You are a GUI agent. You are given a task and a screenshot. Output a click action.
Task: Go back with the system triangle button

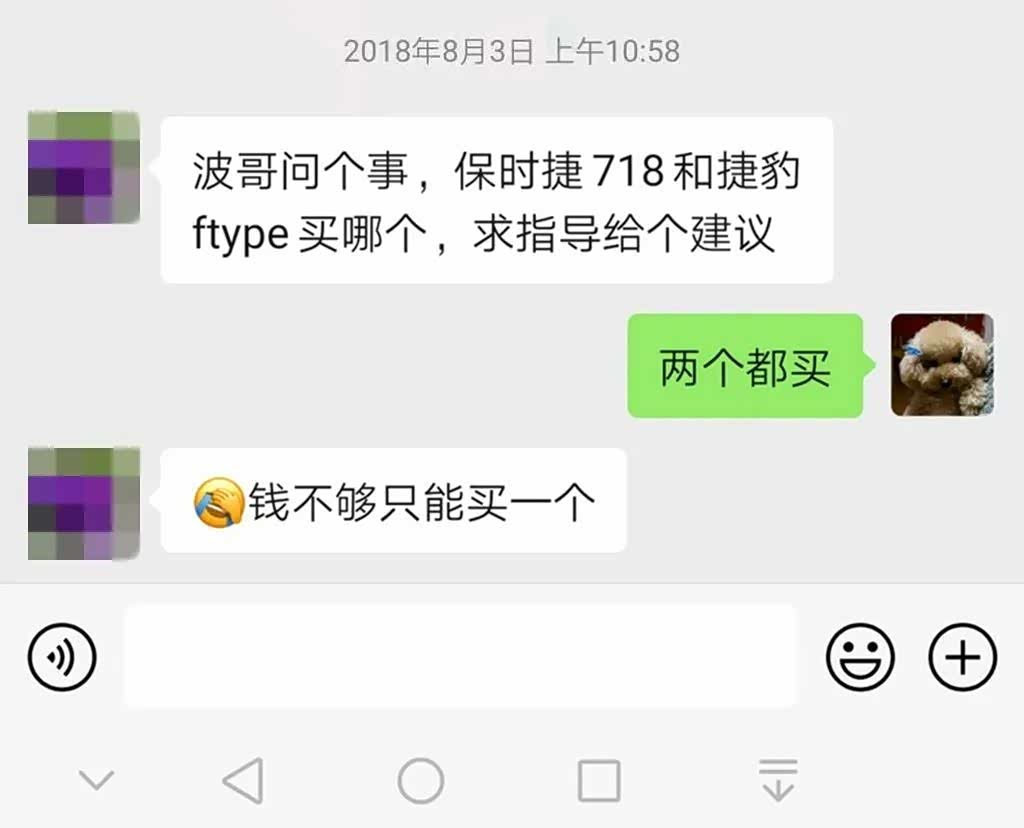pos(243,780)
